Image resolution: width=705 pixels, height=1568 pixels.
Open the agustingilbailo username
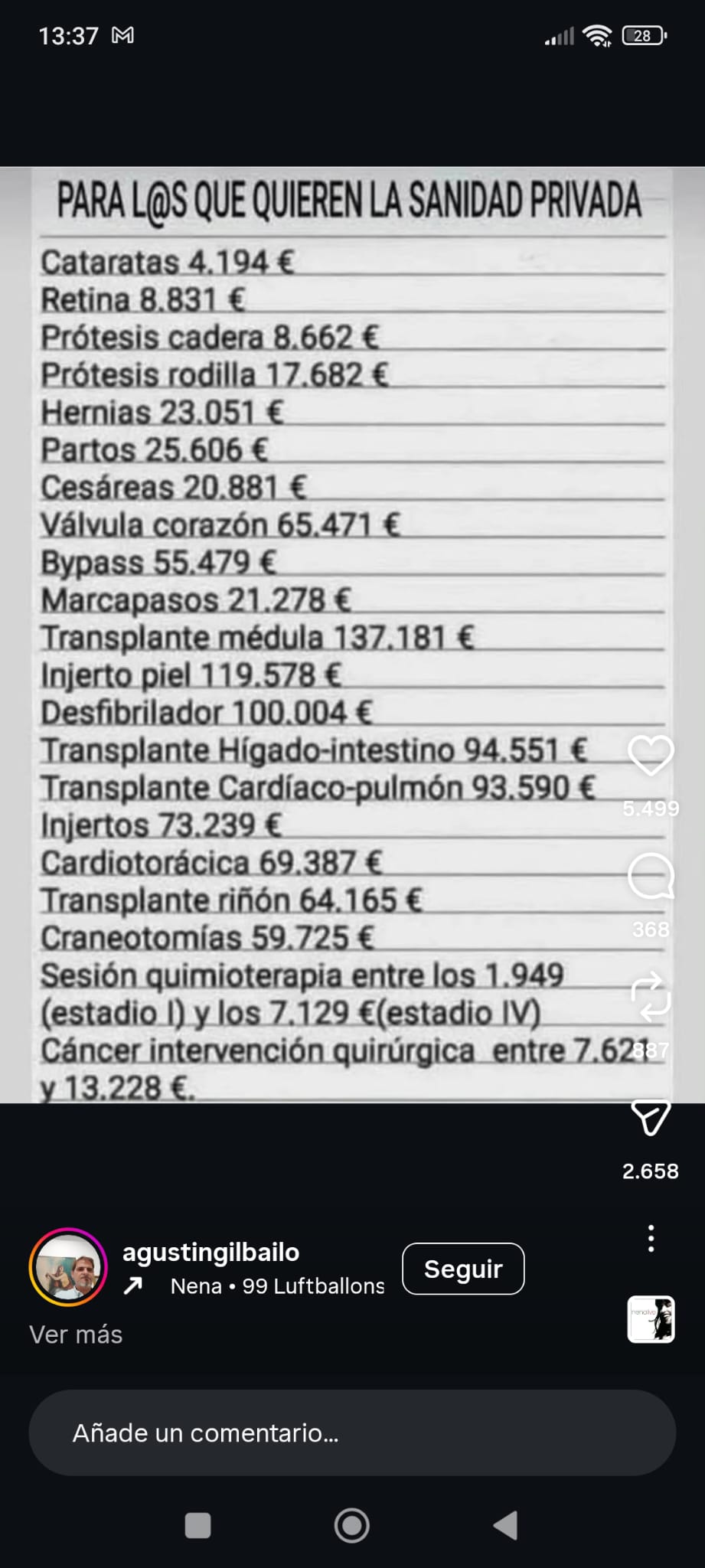[211, 1252]
